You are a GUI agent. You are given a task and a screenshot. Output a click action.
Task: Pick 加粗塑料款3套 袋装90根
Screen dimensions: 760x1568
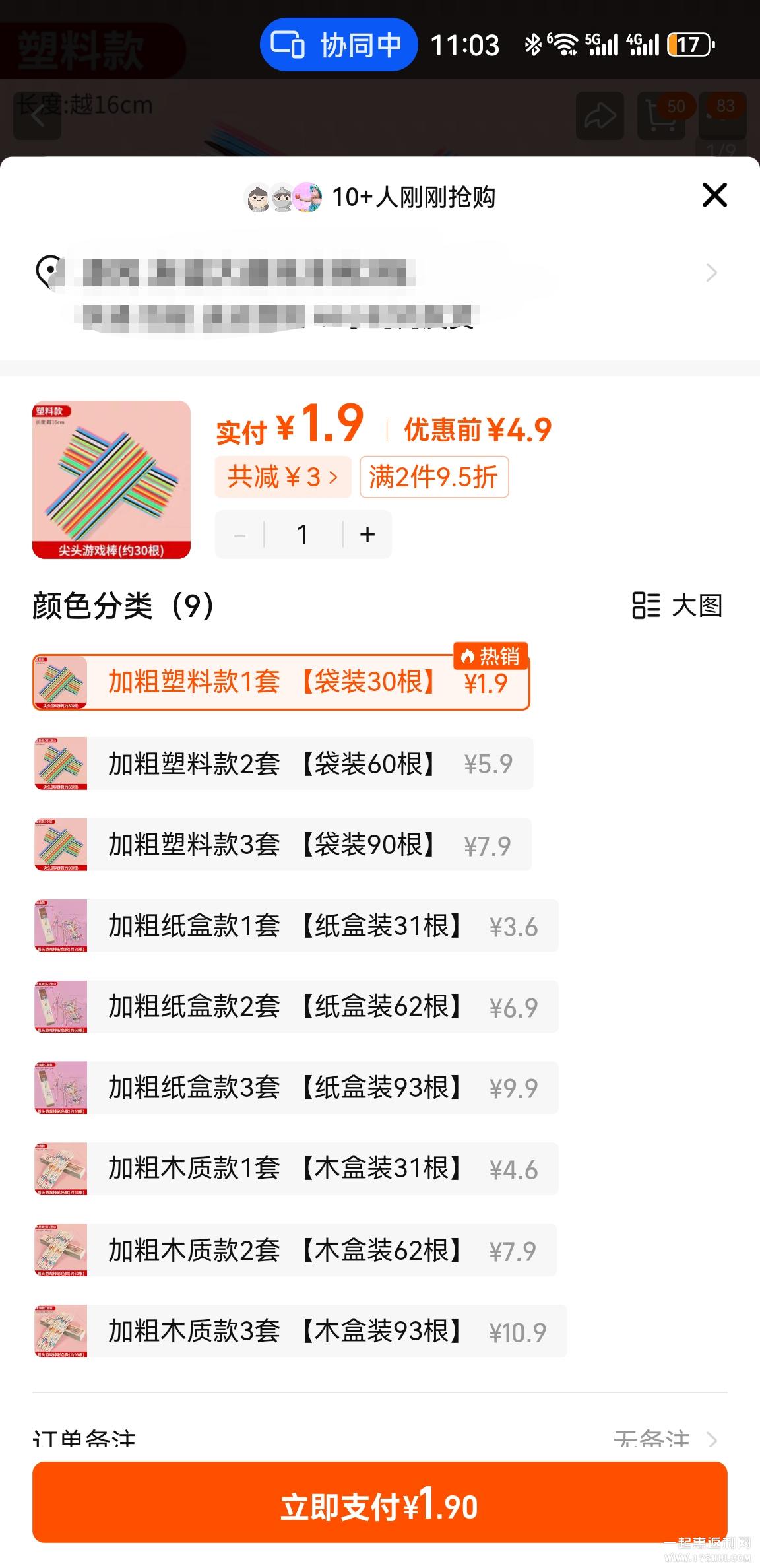(282, 845)
